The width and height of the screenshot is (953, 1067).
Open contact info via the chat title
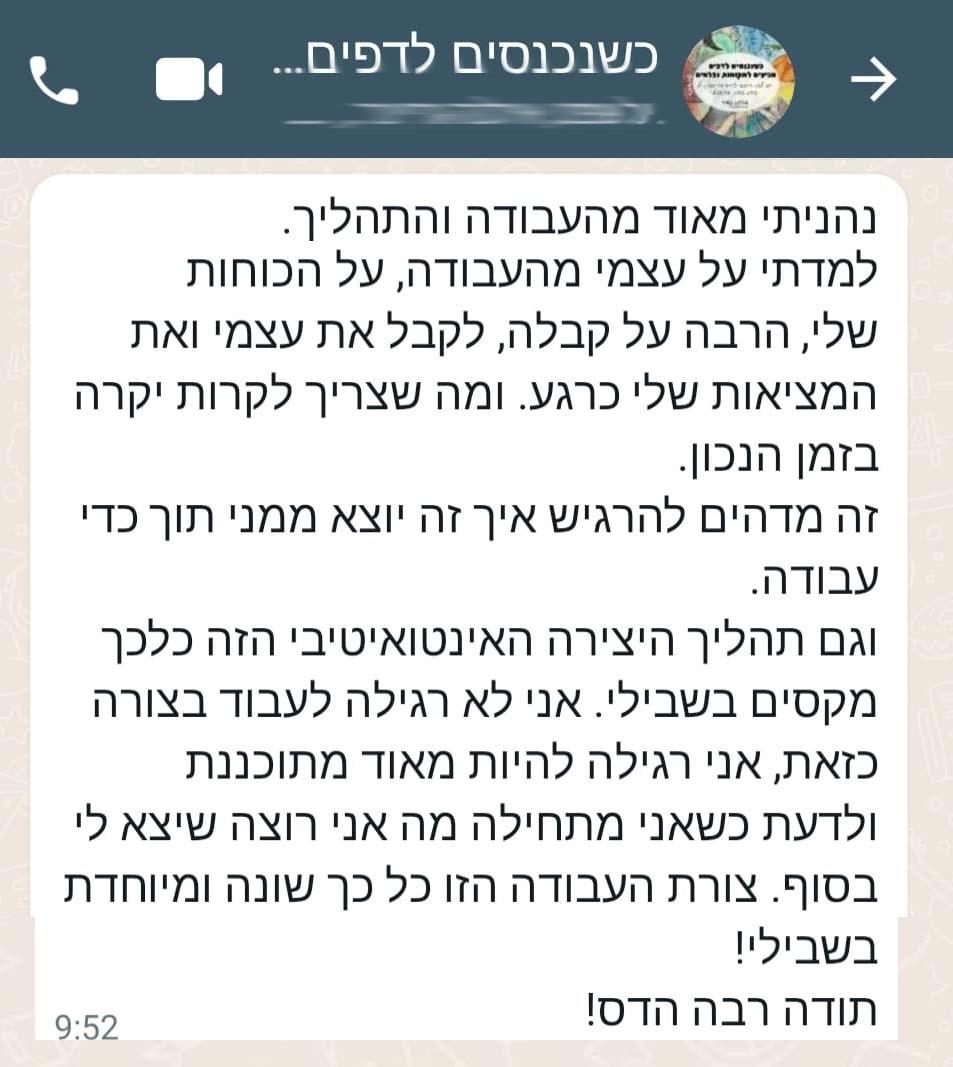click(465, 62)
